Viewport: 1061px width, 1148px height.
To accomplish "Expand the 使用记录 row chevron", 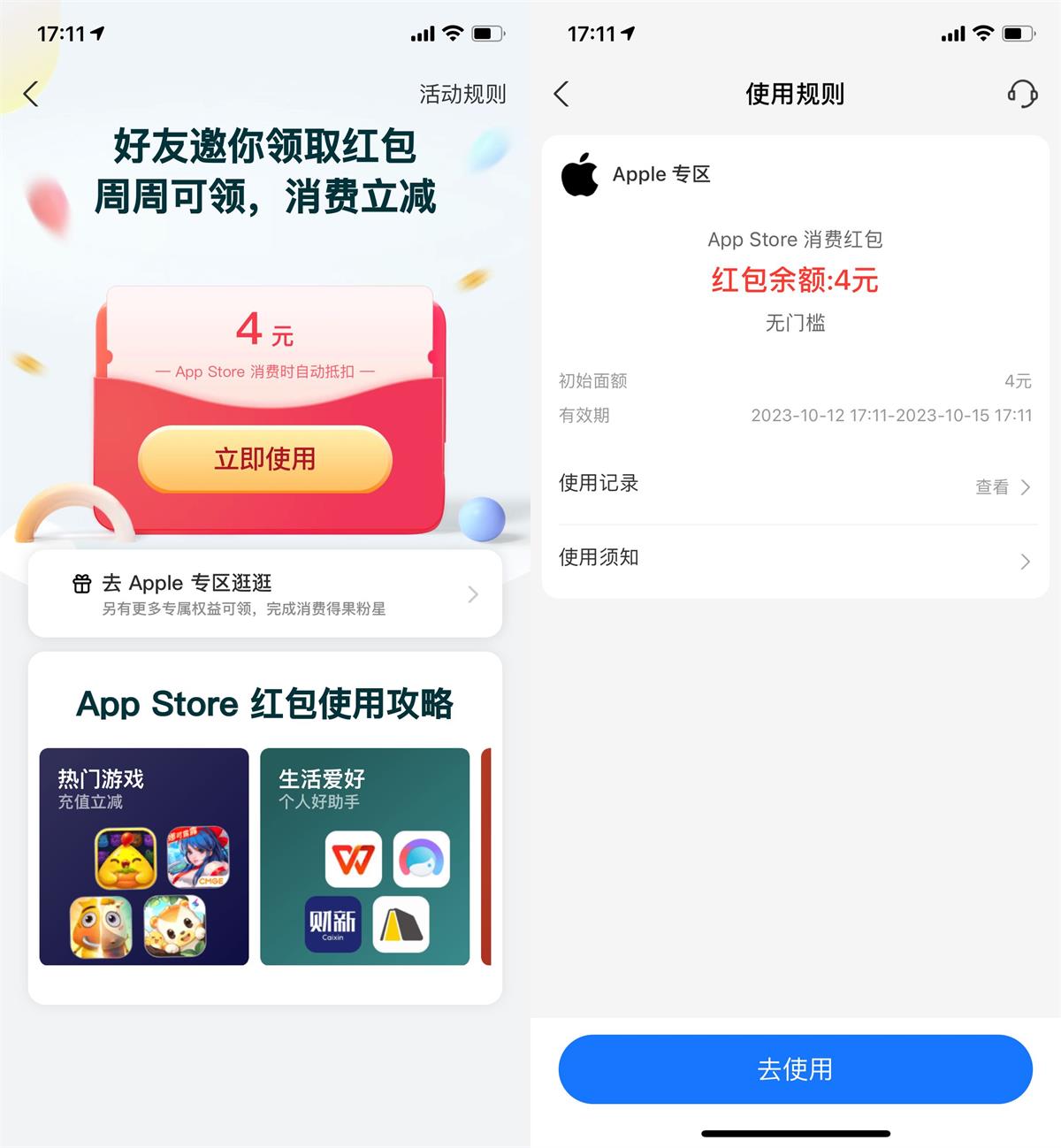I will (1025, 486).
